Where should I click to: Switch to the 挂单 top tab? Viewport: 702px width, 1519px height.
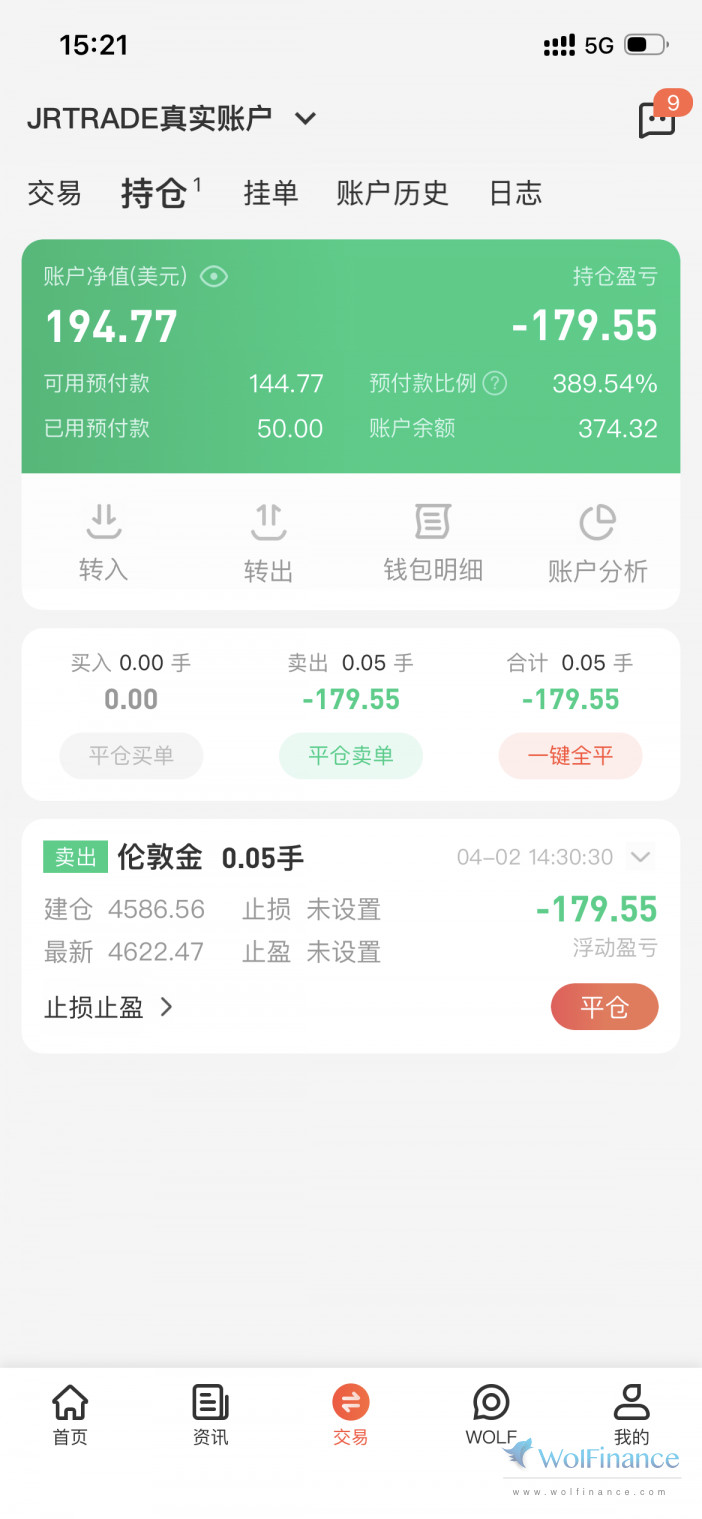271,193
